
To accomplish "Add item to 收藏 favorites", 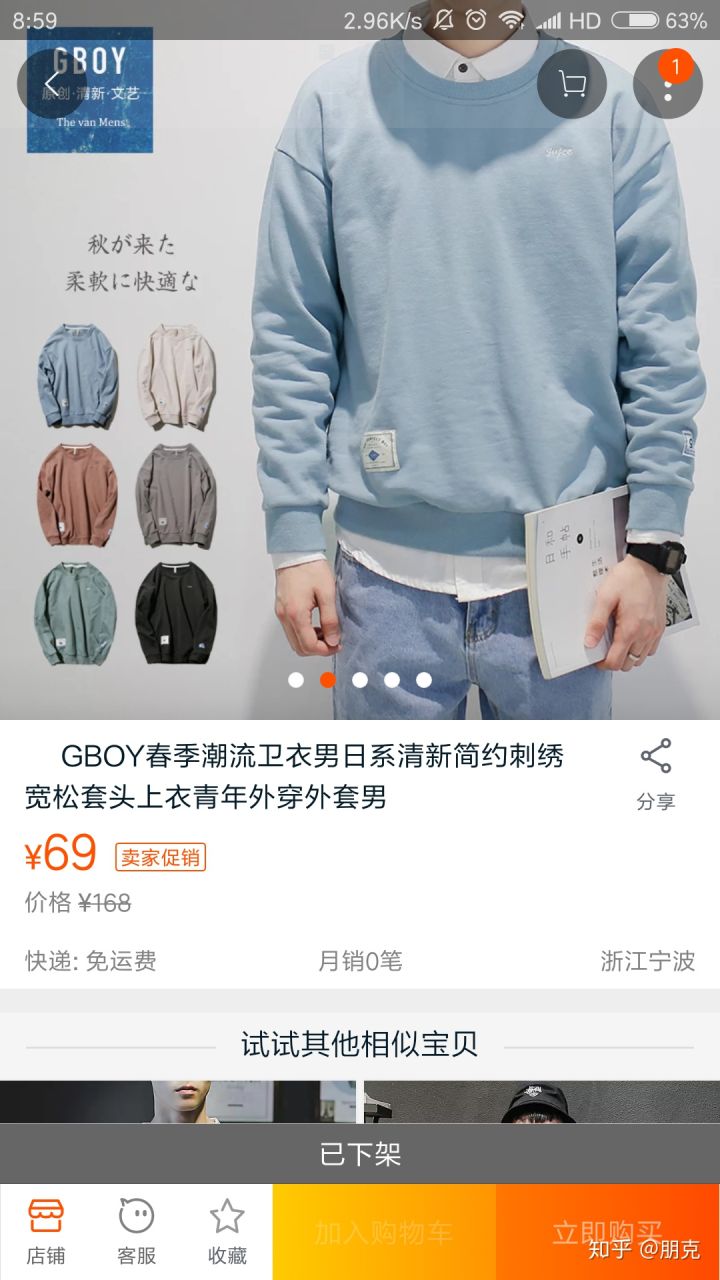I will 227,1232.
